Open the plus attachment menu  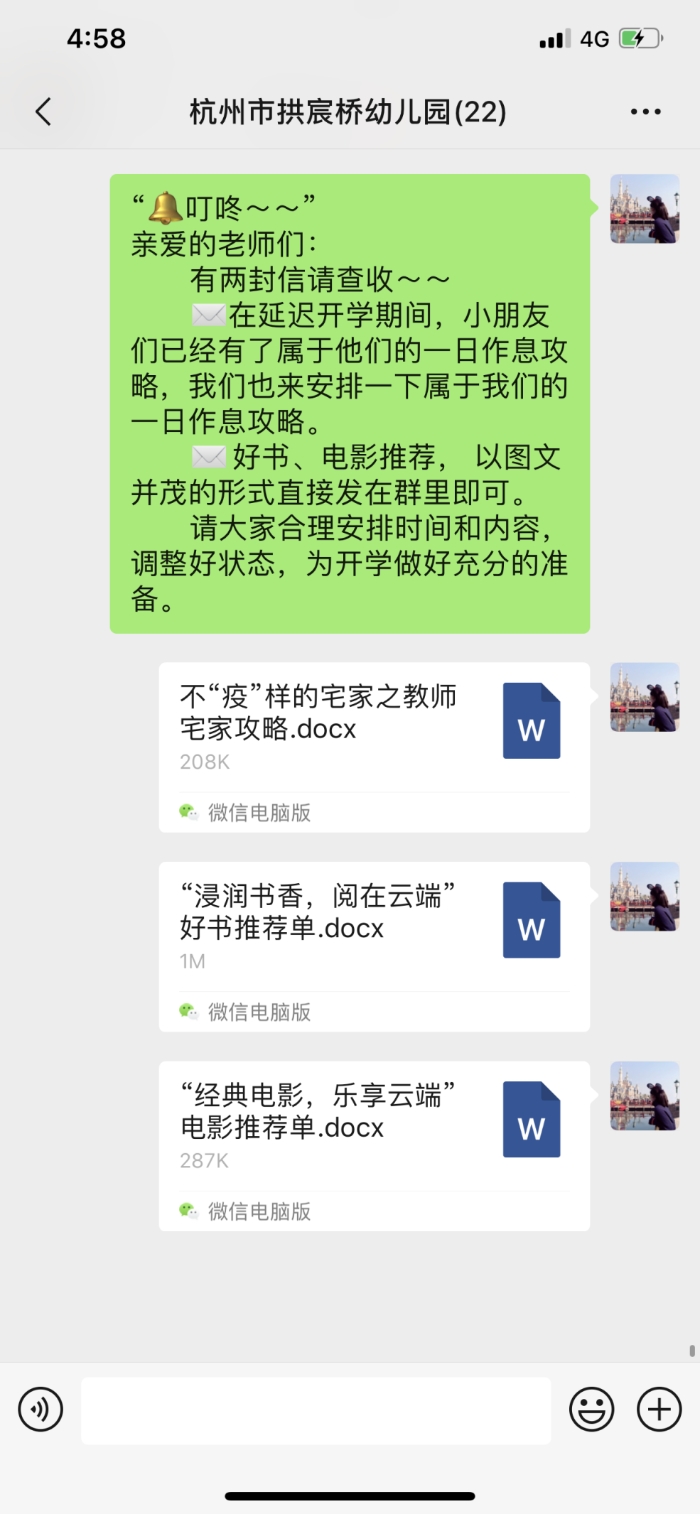pyautogui.click(x=659, y=1410)
